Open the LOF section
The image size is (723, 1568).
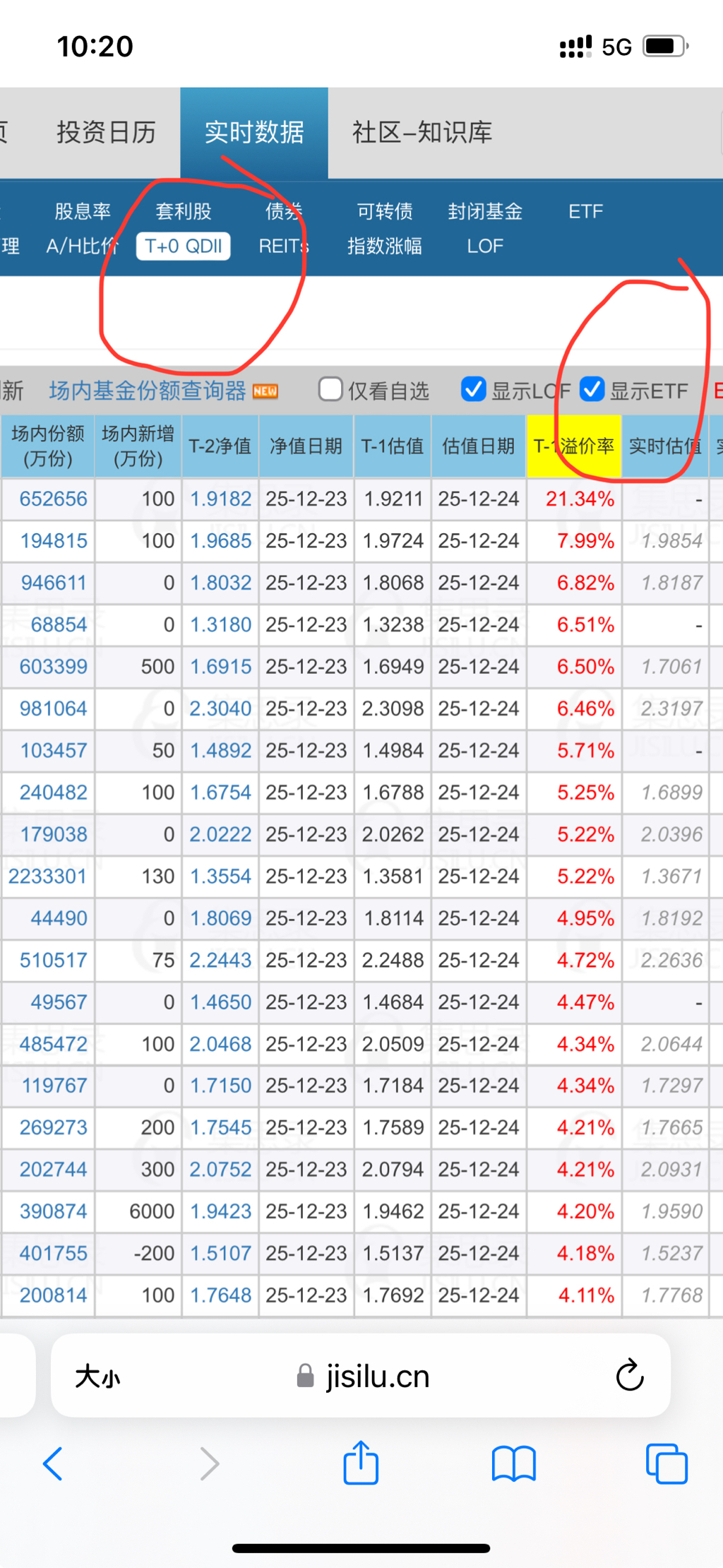485,246
